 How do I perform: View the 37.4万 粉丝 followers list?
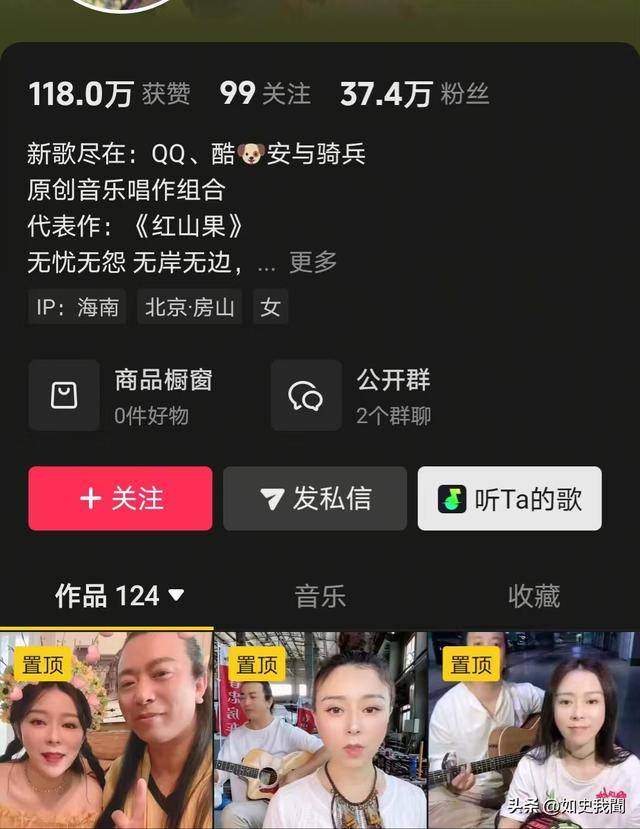[414, 94]
